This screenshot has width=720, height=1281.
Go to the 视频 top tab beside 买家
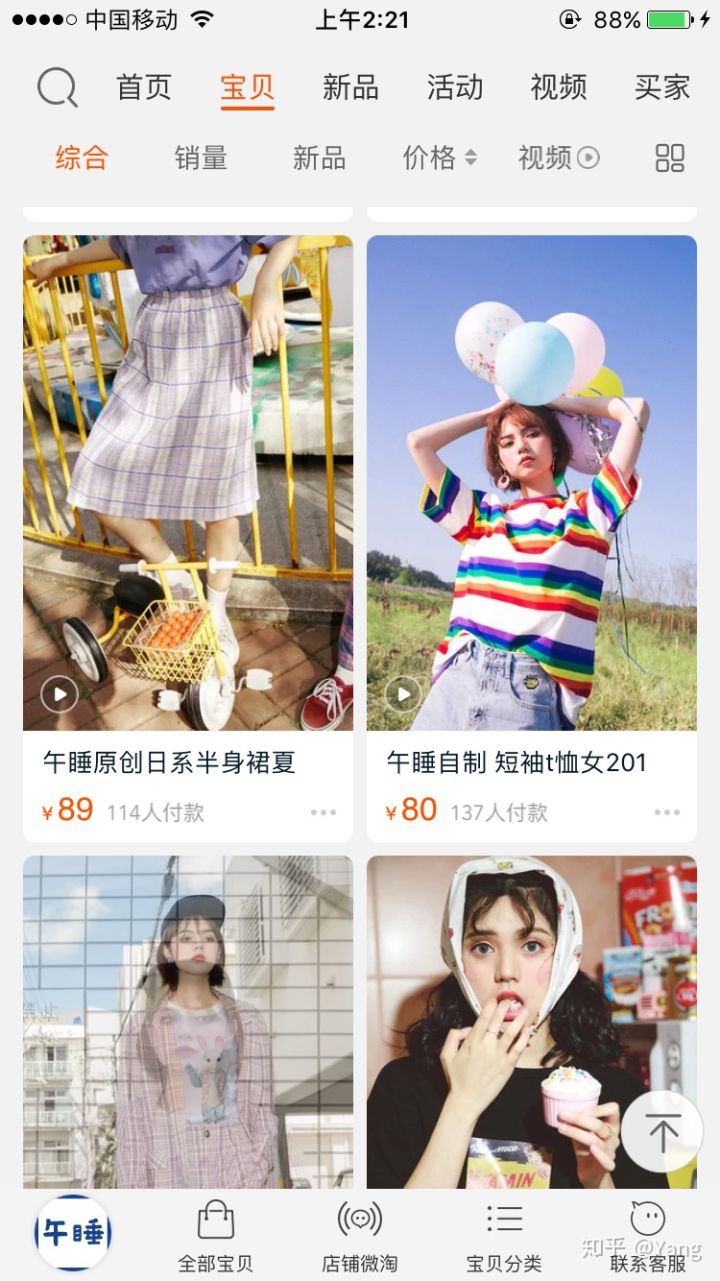coord(558,88)
